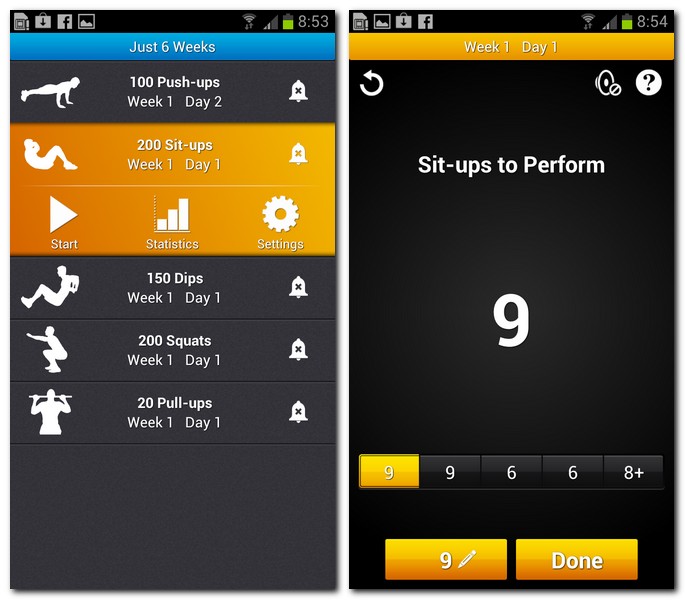The height and width of the screenshot is (600, 685).
Task: Open the 20 Pull-ups program
Action: point(173,412)
